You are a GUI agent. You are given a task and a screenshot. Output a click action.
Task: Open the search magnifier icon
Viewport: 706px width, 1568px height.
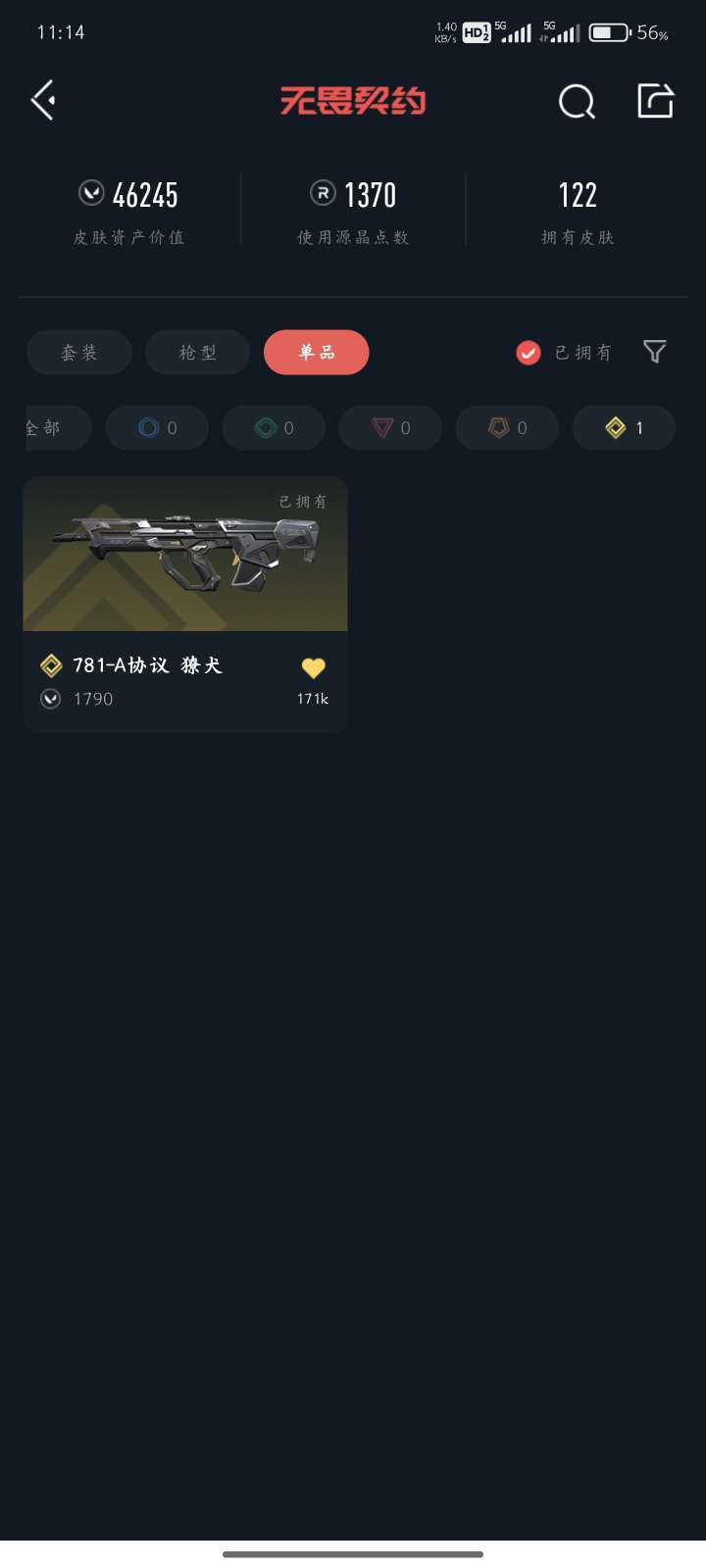[577, 101]
